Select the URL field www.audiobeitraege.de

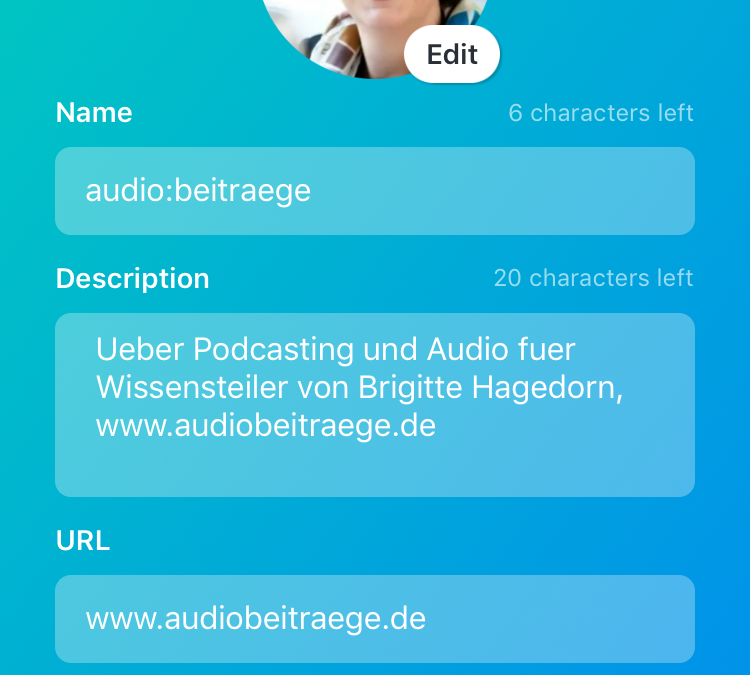pyautogui.click(x=374, y=618)
